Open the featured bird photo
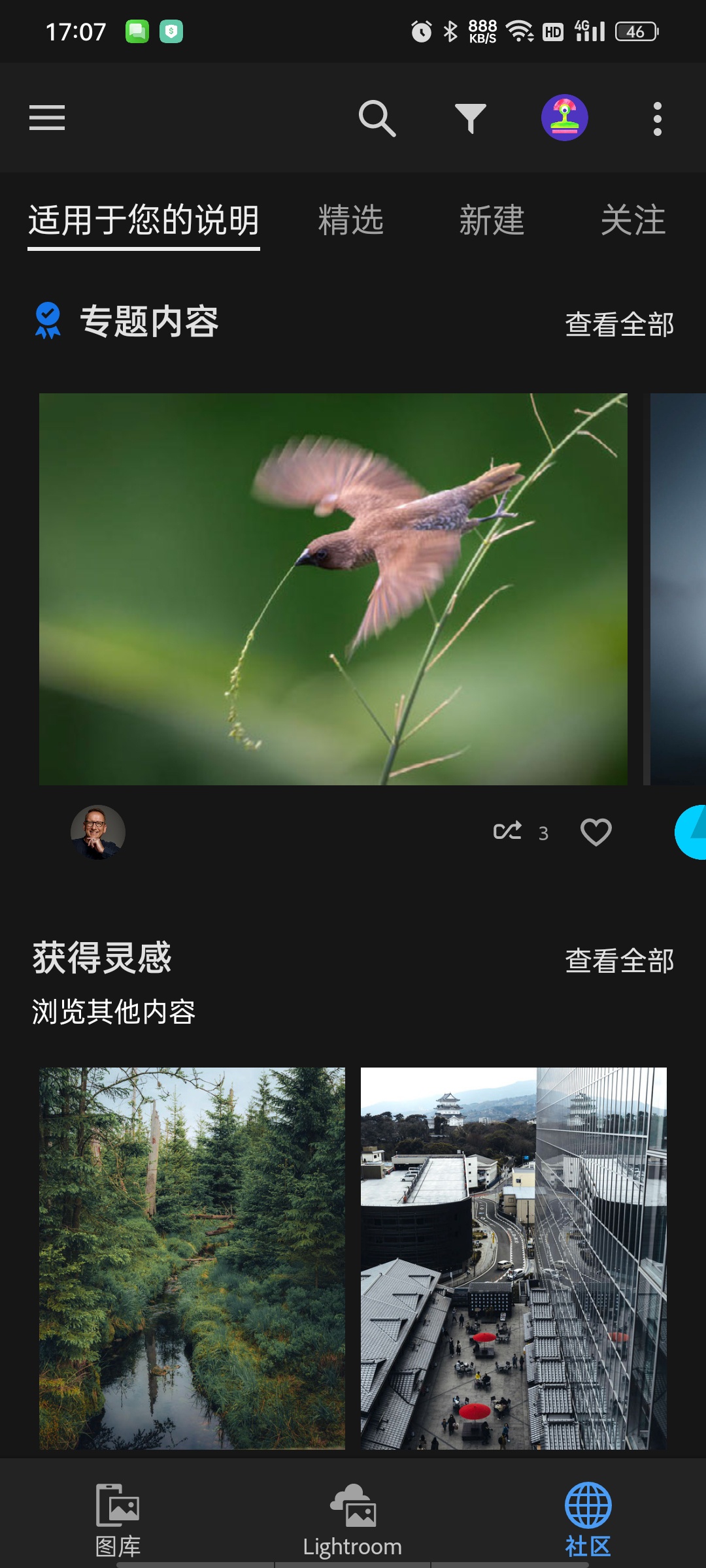 click(x=333, y=589)
